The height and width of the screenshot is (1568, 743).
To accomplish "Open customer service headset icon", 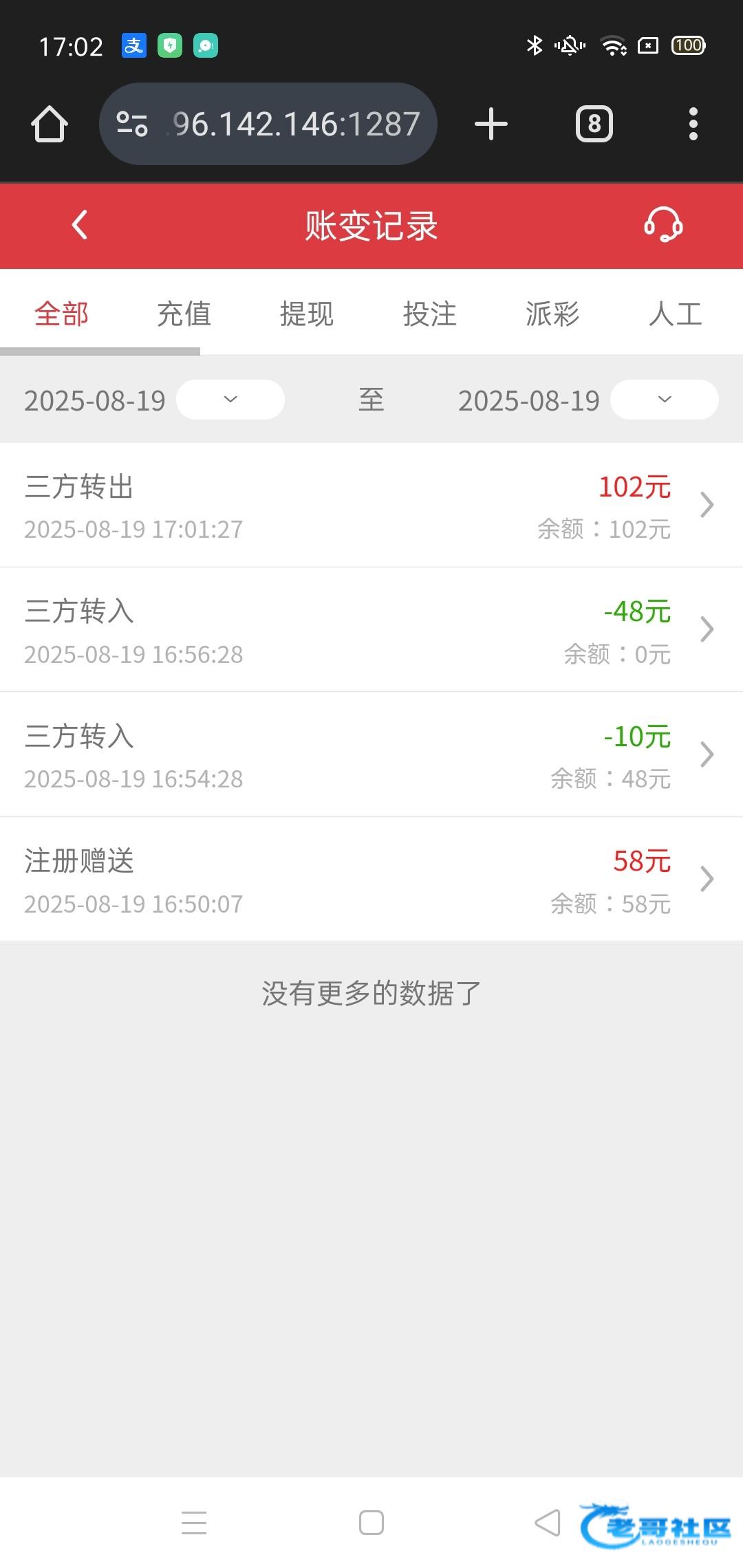I will click(663, 225).
